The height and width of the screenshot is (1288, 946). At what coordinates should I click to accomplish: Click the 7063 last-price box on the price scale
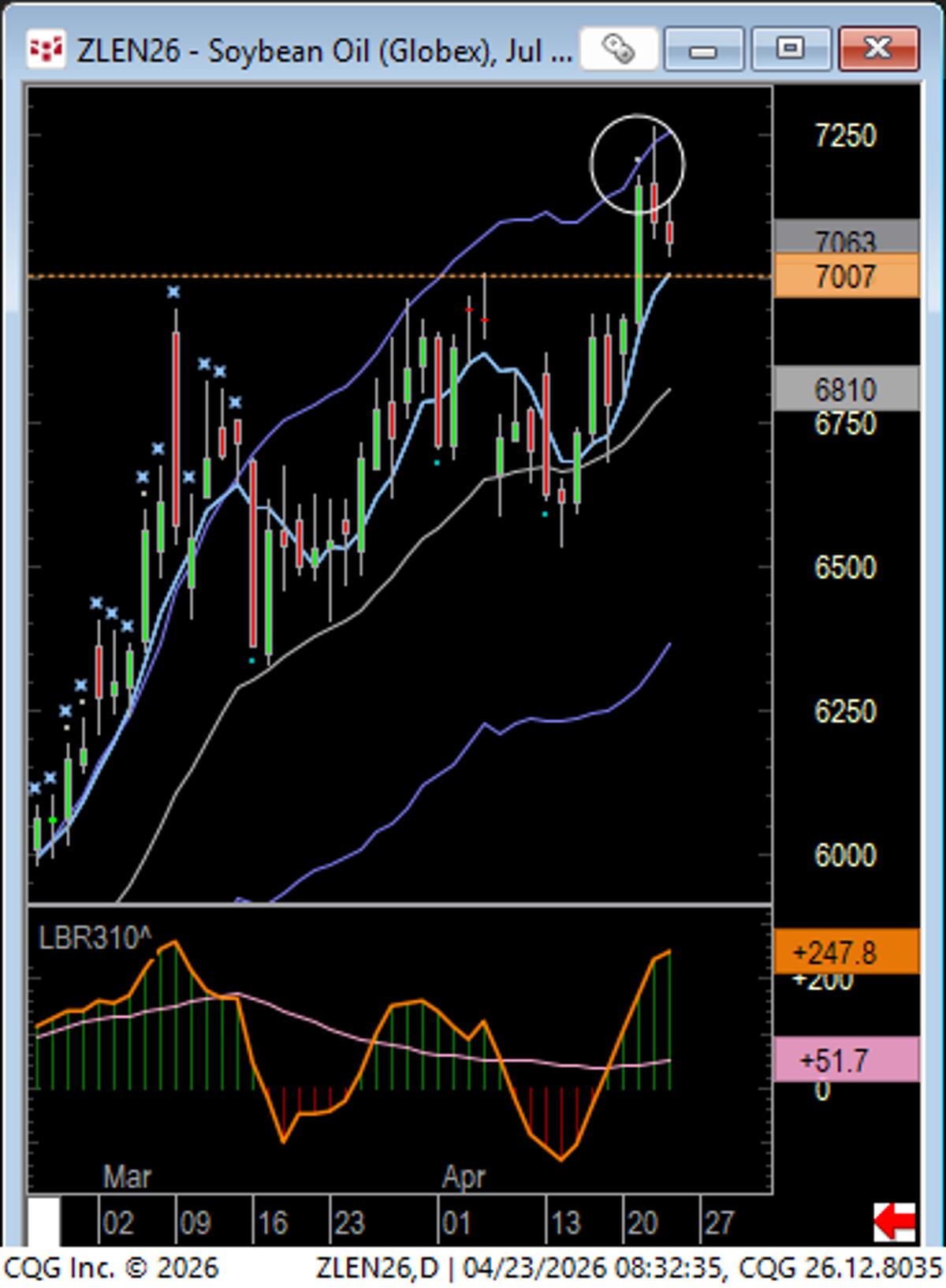pos(847,238)
